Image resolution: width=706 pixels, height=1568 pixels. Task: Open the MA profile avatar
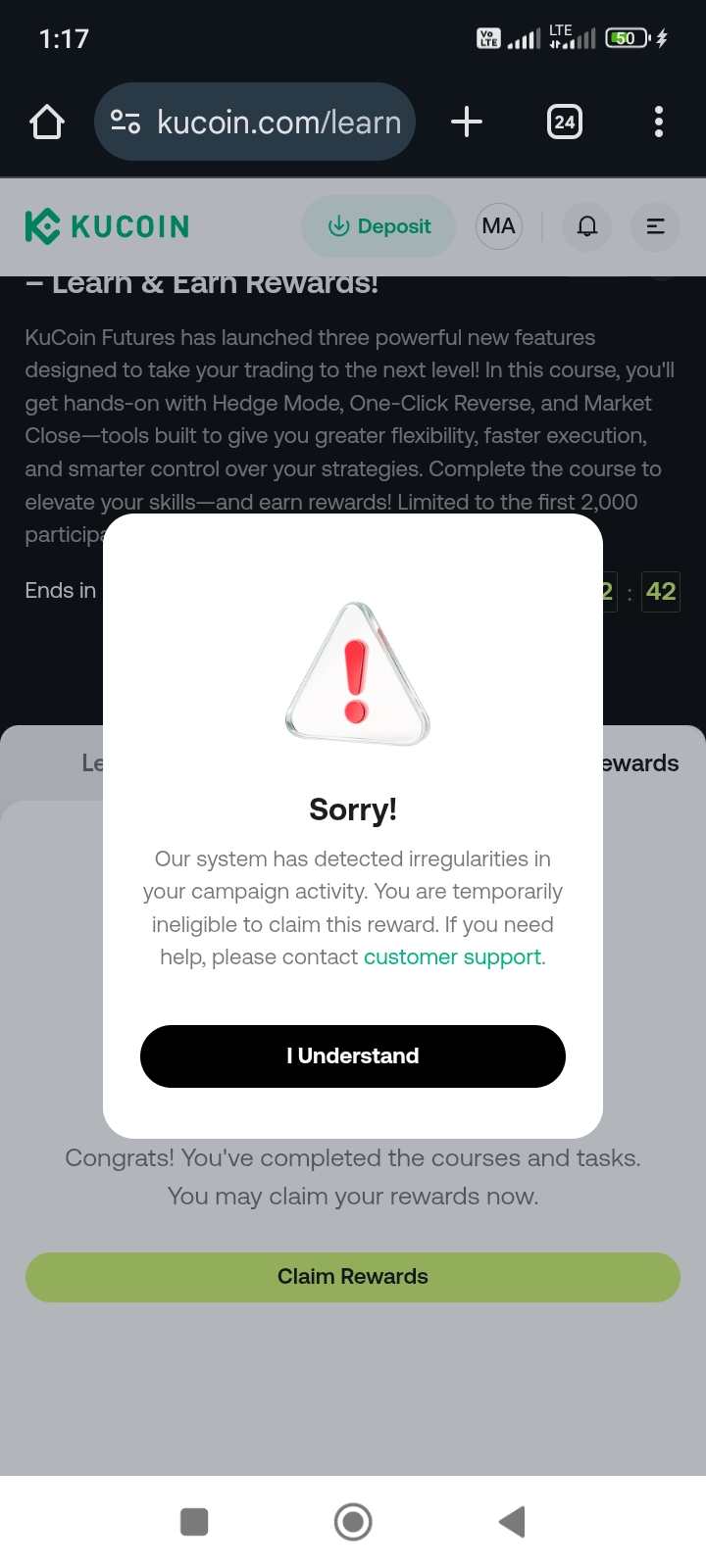click(x=499, y=226)
